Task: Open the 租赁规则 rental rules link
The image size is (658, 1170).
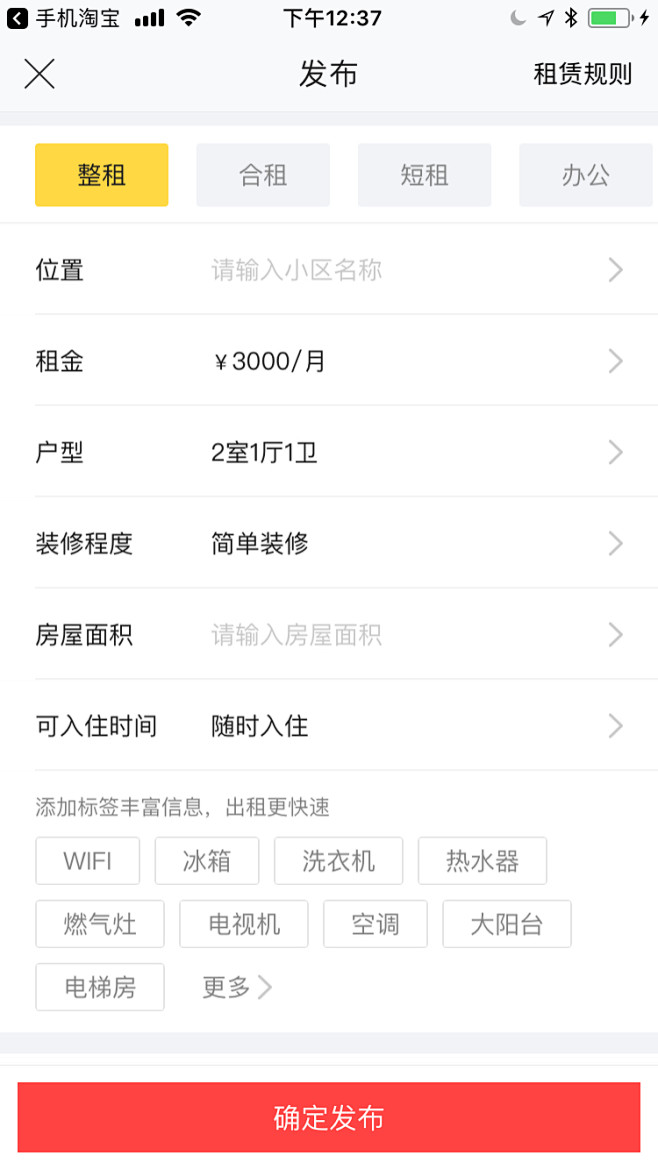Action: pos(582,74)
